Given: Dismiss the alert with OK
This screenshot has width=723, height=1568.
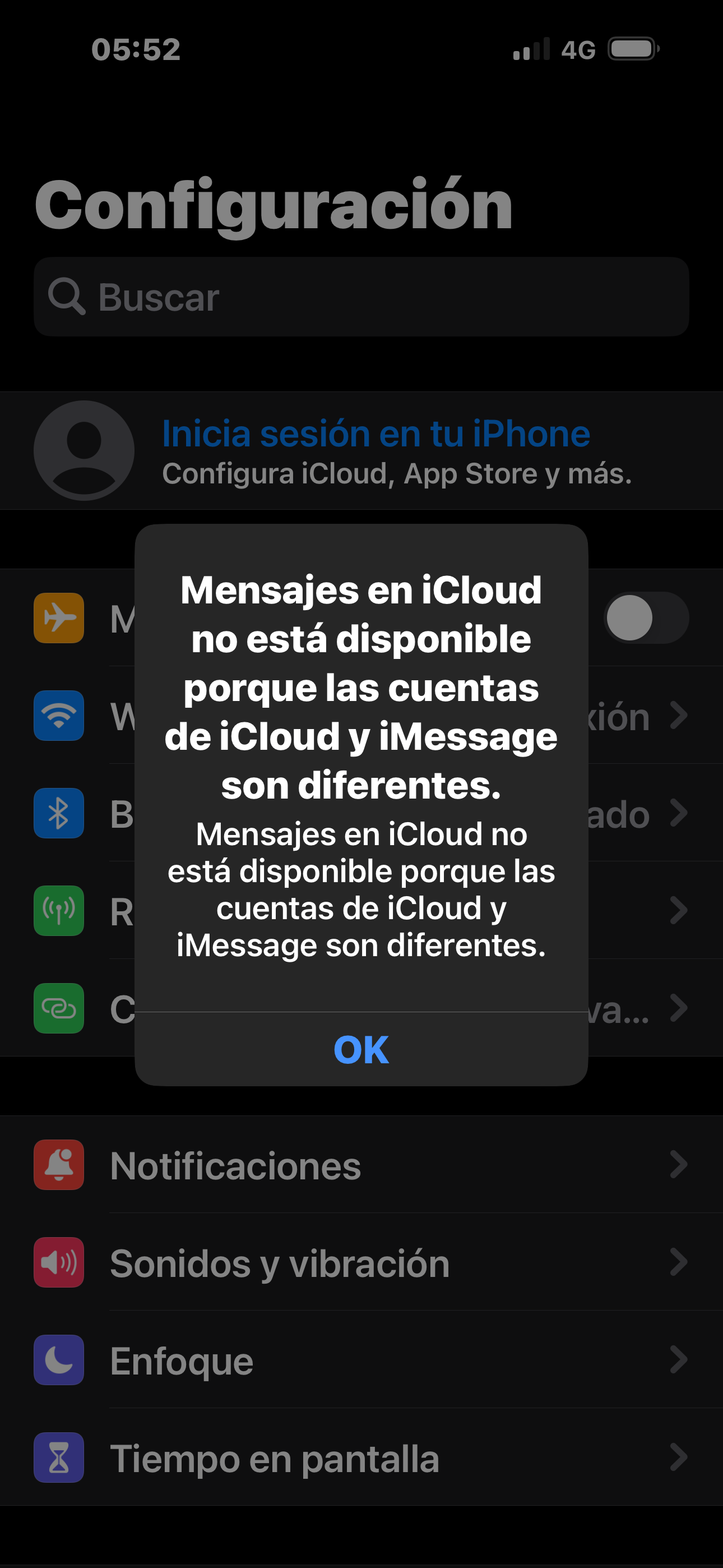Looking at the screenshot, I should pyautogui.click(x=361, y=1049).
